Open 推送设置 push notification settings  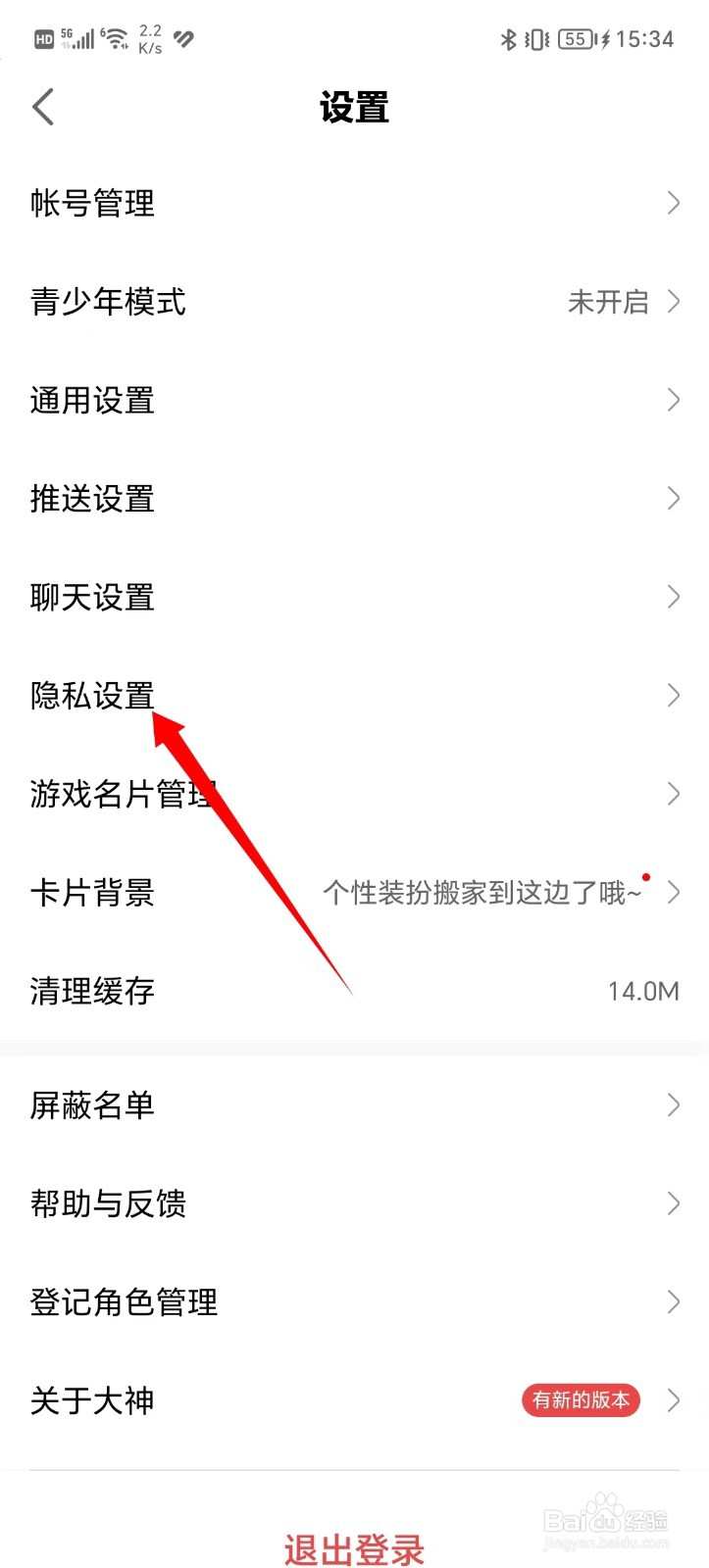91,499
